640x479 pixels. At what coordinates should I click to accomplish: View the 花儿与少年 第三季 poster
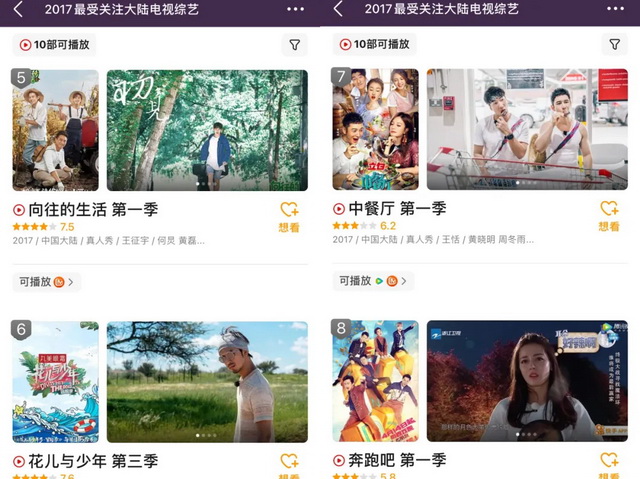coord(55,382)
